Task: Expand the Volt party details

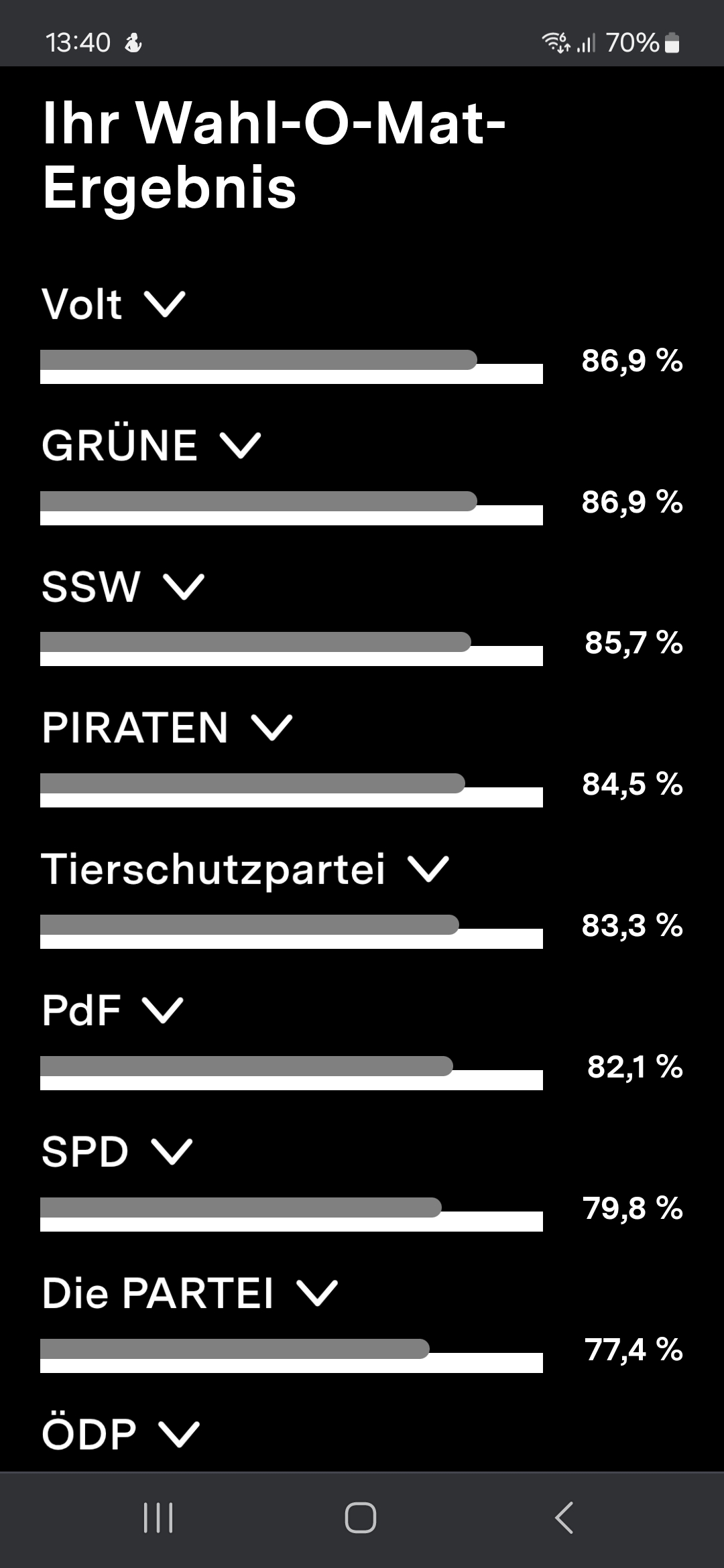Action: pyautogui.click(x=113, y=304)
